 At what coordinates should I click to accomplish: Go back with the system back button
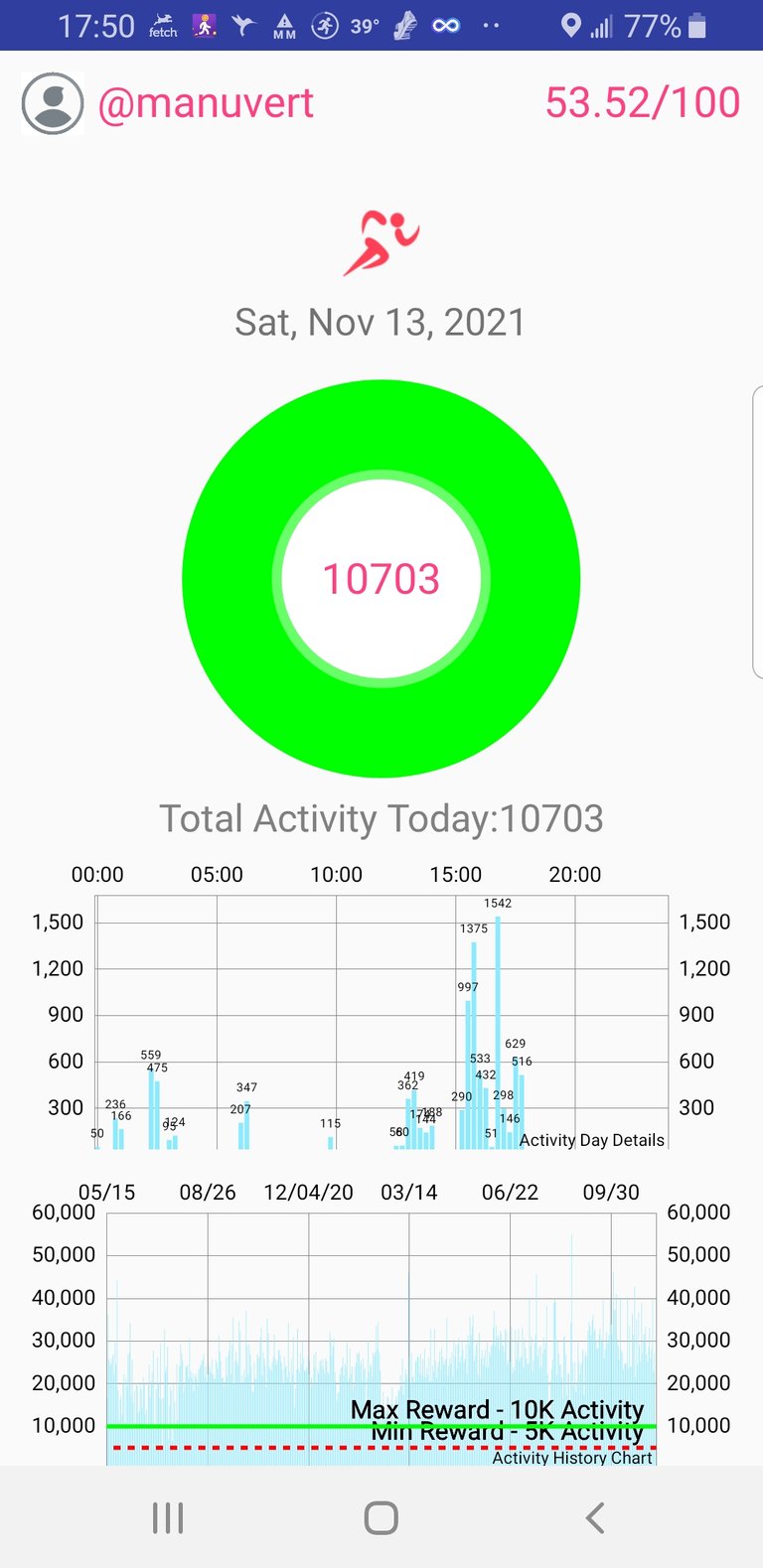coord(594,1517)
